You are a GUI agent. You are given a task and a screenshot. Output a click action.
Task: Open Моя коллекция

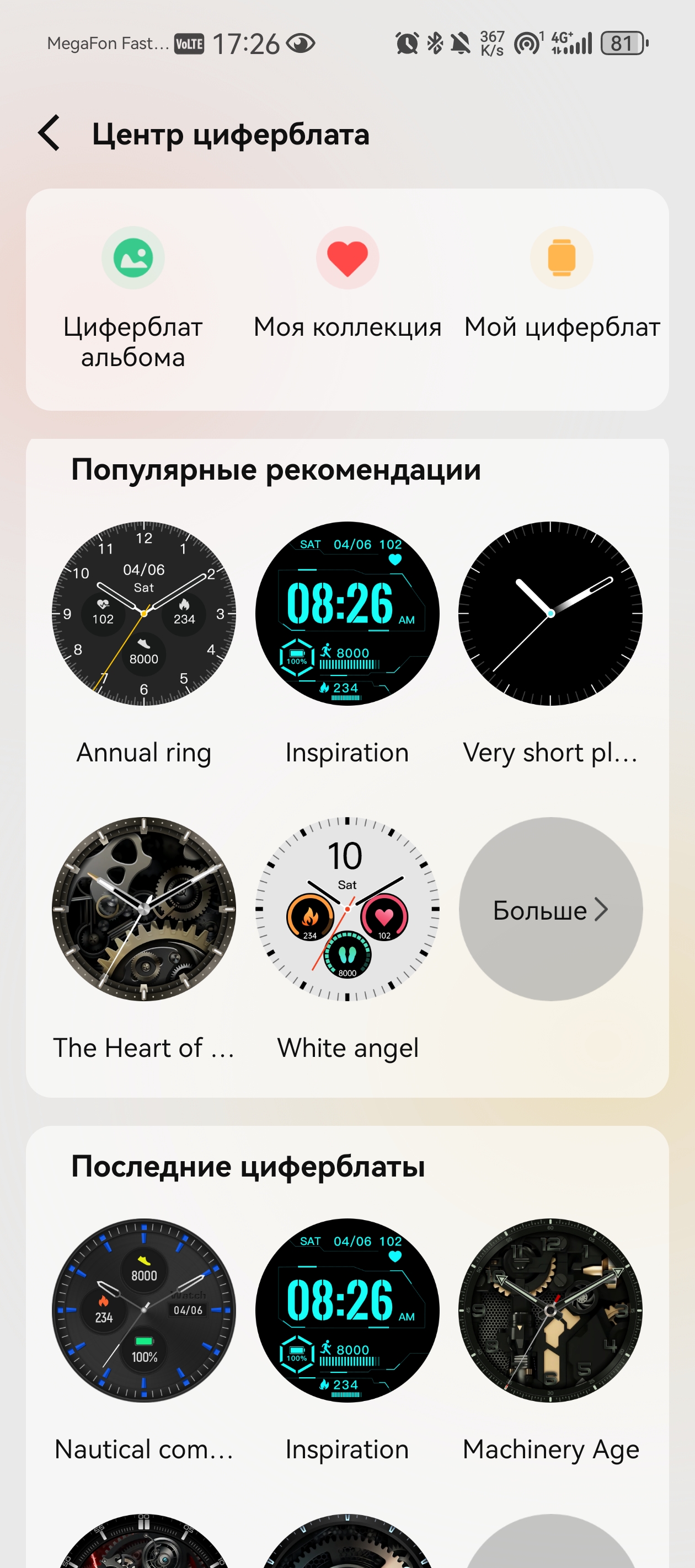point(347,259)
